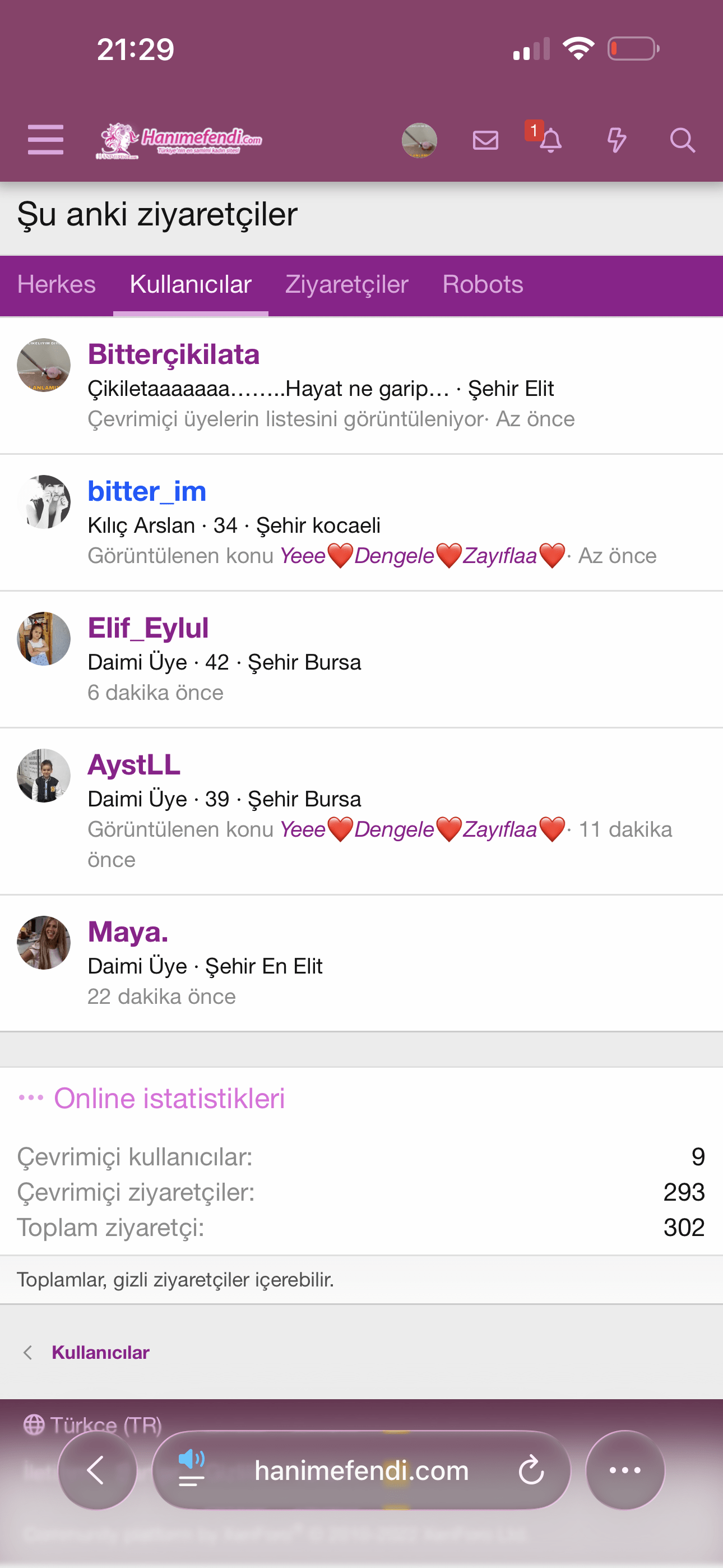The width and height of the screenshot is (723, 1568).
Task: Open the notifications bell
Action: (550, 140)
